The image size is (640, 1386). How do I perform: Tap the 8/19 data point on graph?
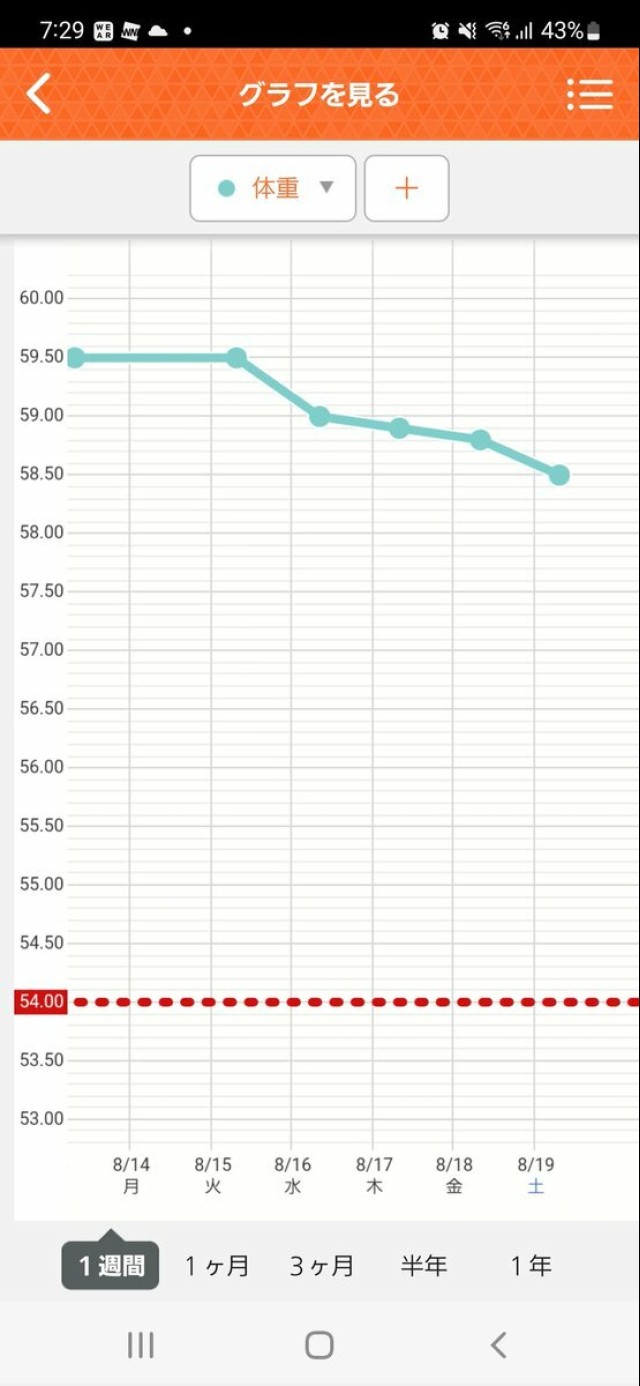point(559,475)
